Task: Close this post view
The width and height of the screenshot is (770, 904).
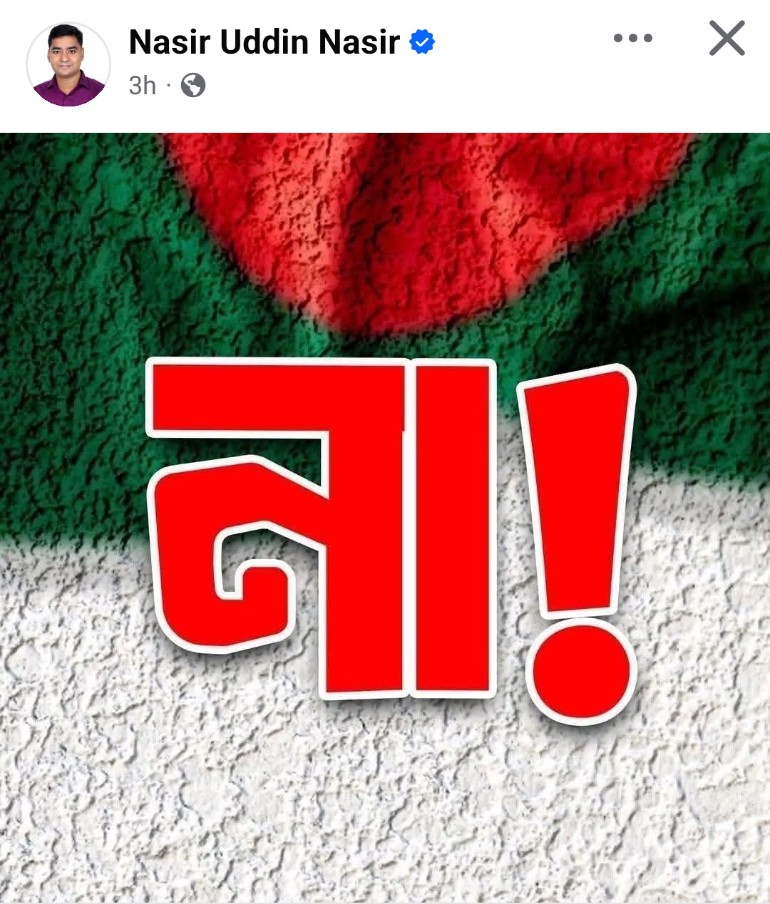Action: tap(727, 39)
